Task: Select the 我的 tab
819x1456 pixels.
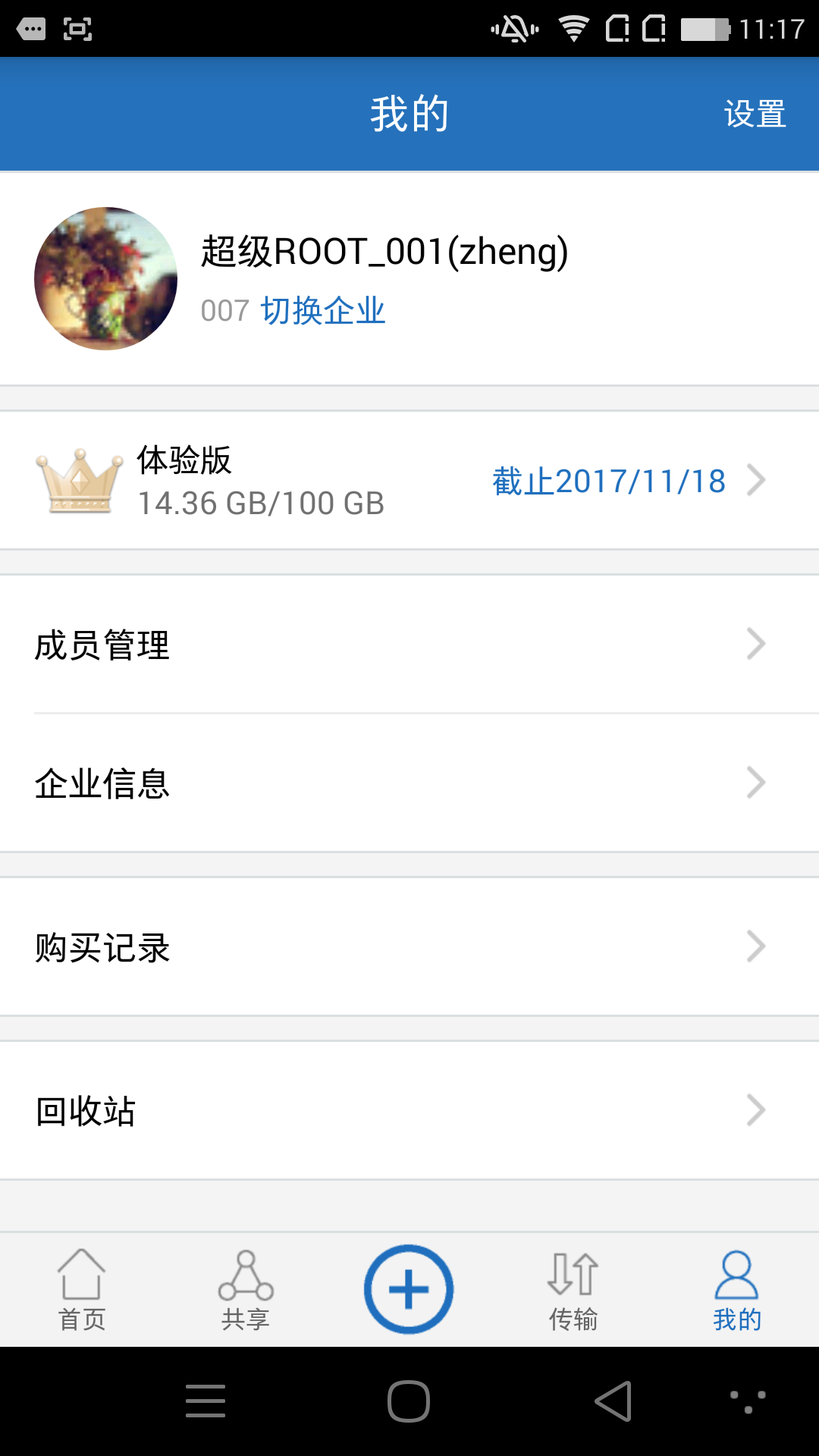Action: coord(736,1290)
